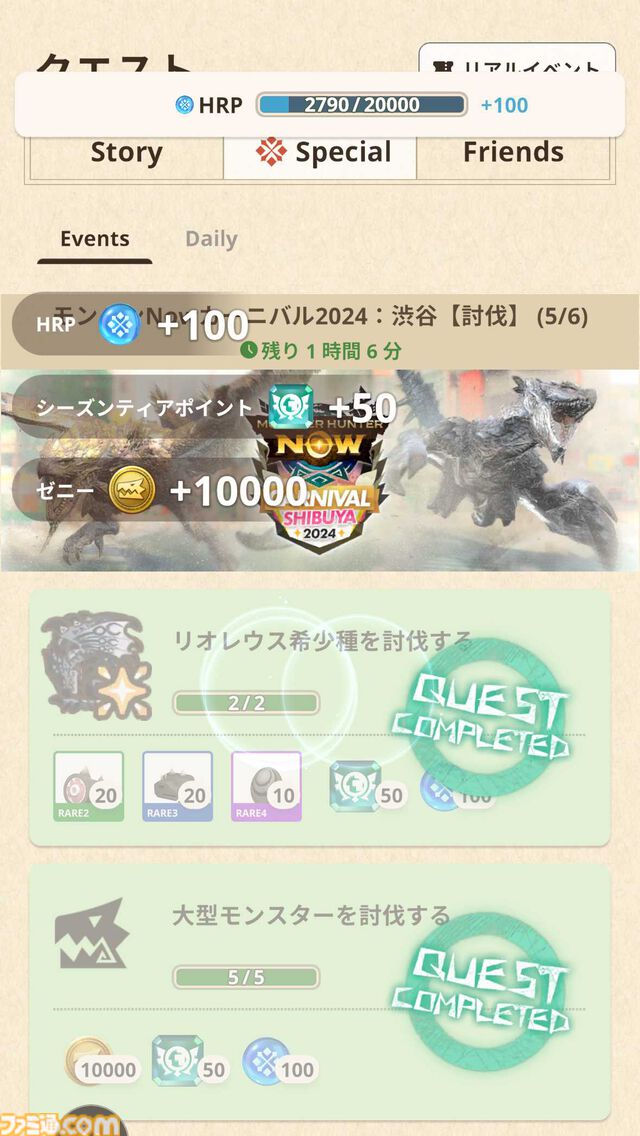This screenshot has height=1136, width=640.
Task: Open the Friends tab
Action: coord(513,154)
